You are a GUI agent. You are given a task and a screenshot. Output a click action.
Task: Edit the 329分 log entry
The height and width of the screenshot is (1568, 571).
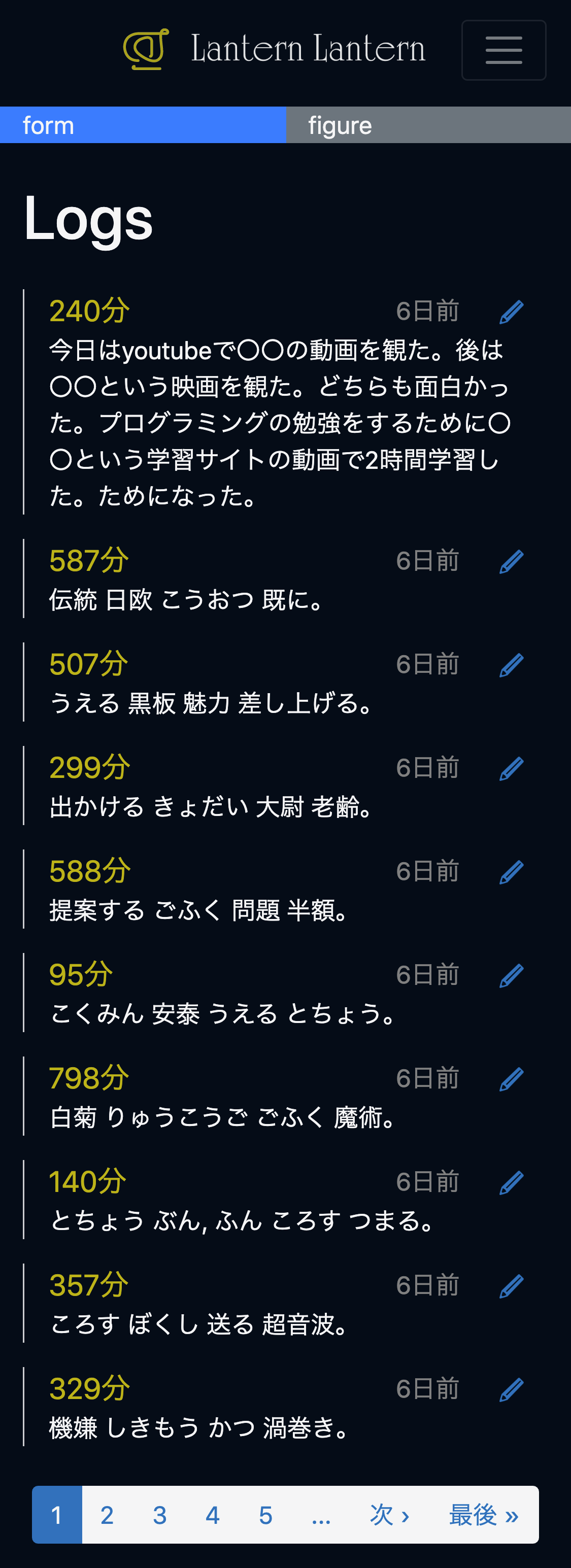[511, 1389]
